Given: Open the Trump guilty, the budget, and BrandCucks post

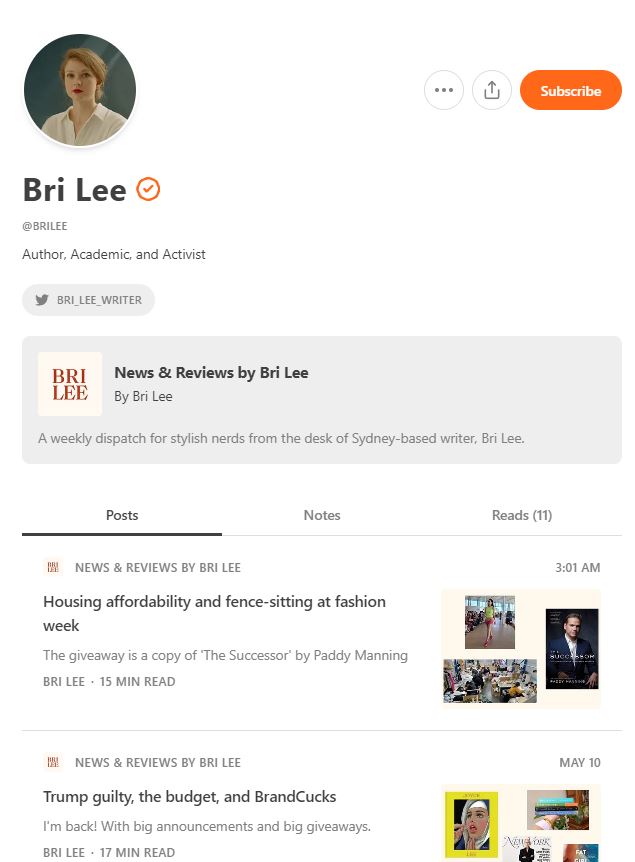Looking at the screenshot, I should [x=189, y=797].
